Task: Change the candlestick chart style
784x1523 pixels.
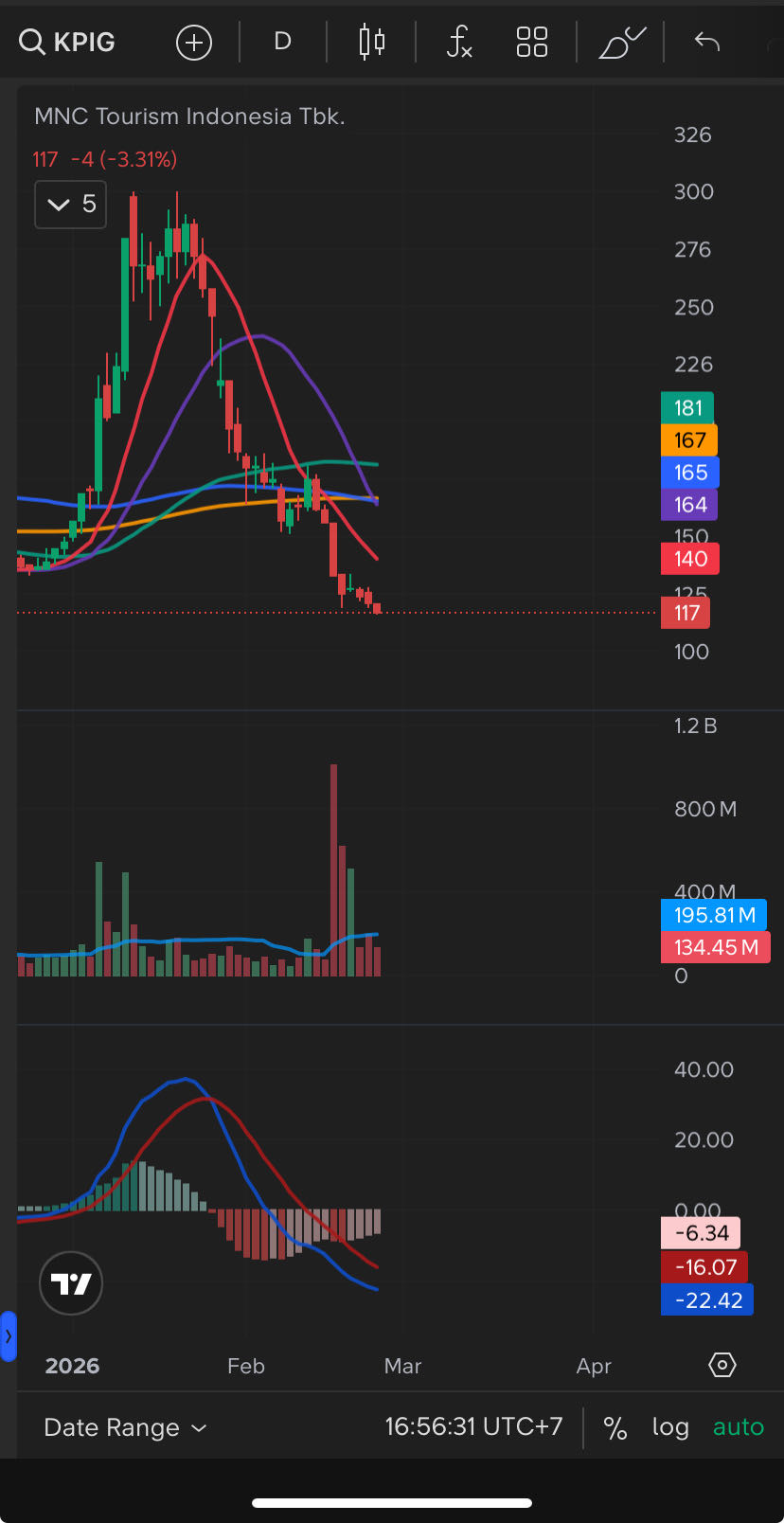Action: 372,43
